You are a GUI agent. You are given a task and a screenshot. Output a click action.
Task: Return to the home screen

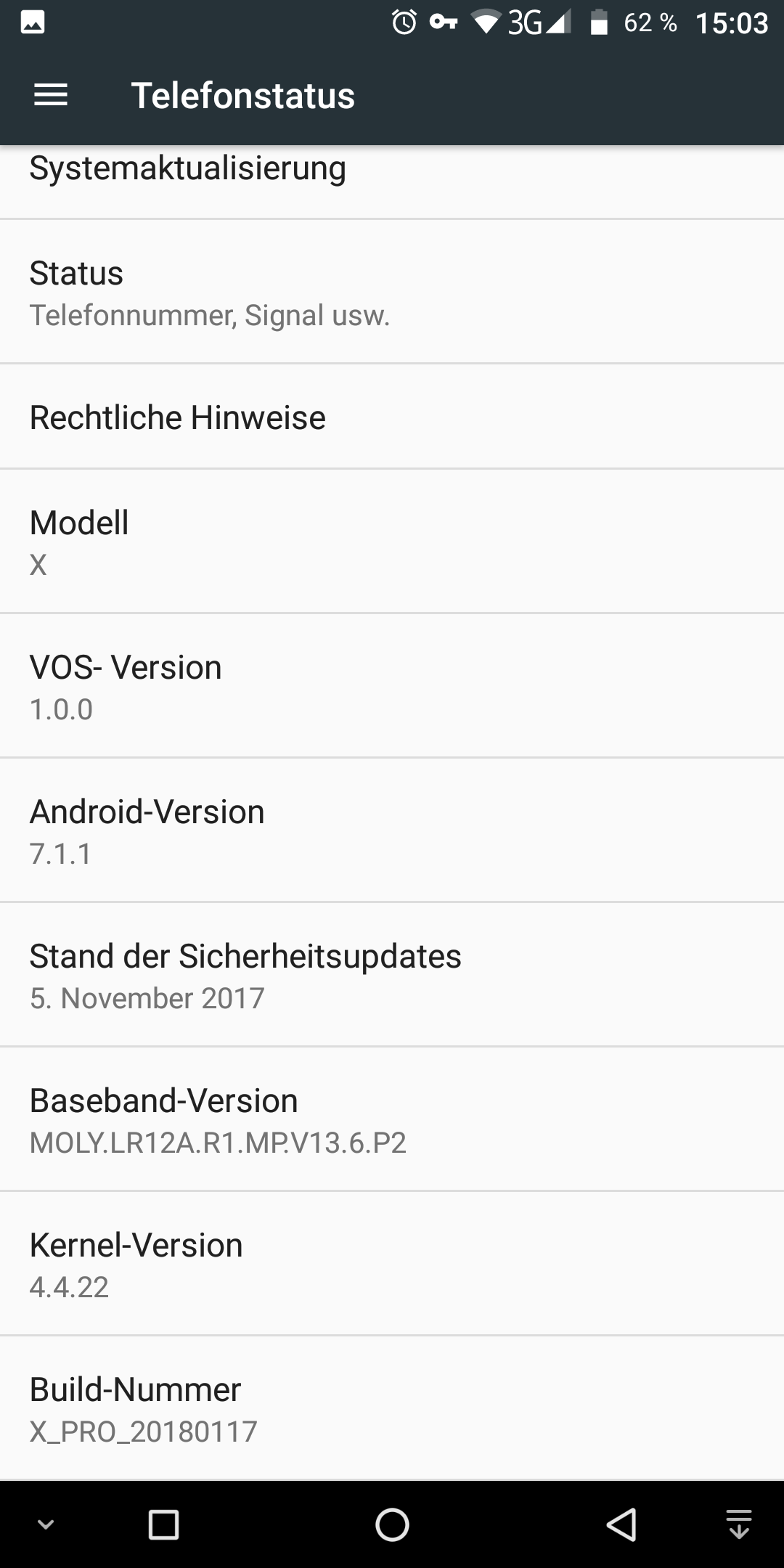point(392,1524)
